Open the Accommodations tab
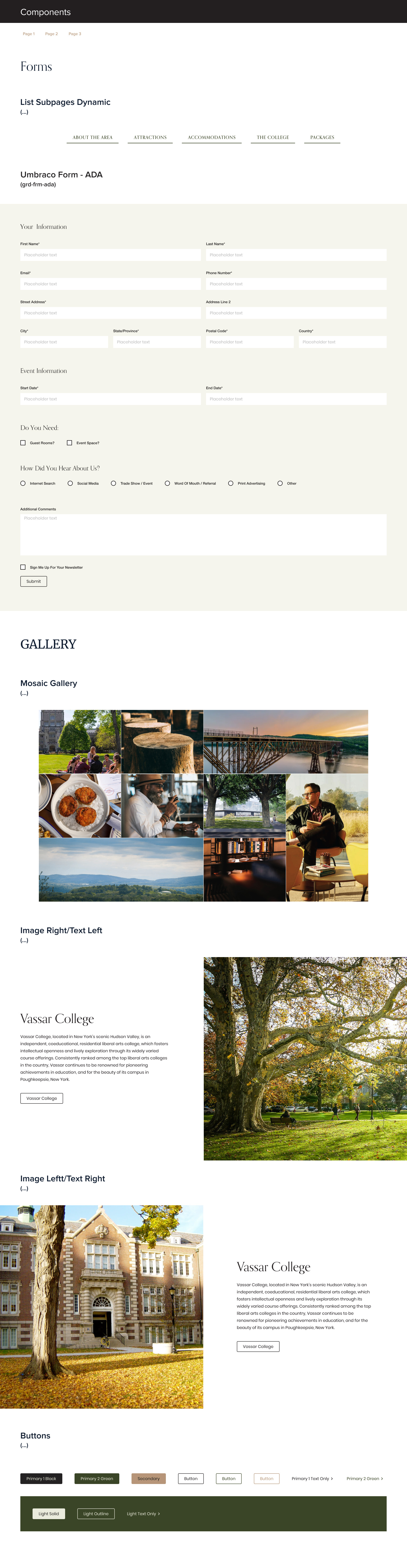This screenshot has width=407, height=1568. (212, 137)
